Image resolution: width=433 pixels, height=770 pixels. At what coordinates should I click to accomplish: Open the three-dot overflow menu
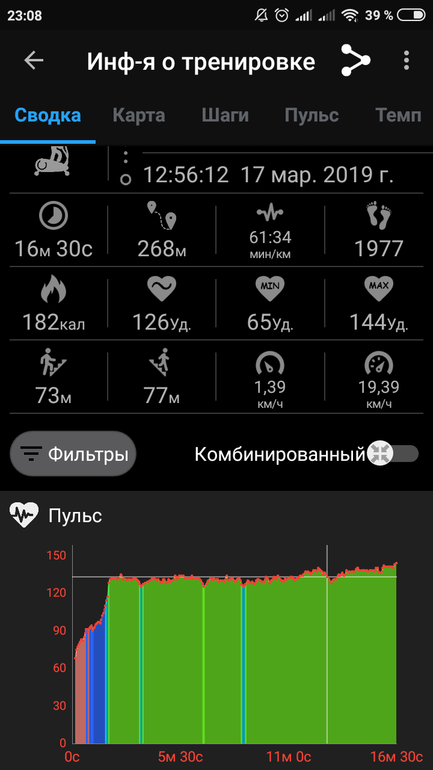click(406, 60)
